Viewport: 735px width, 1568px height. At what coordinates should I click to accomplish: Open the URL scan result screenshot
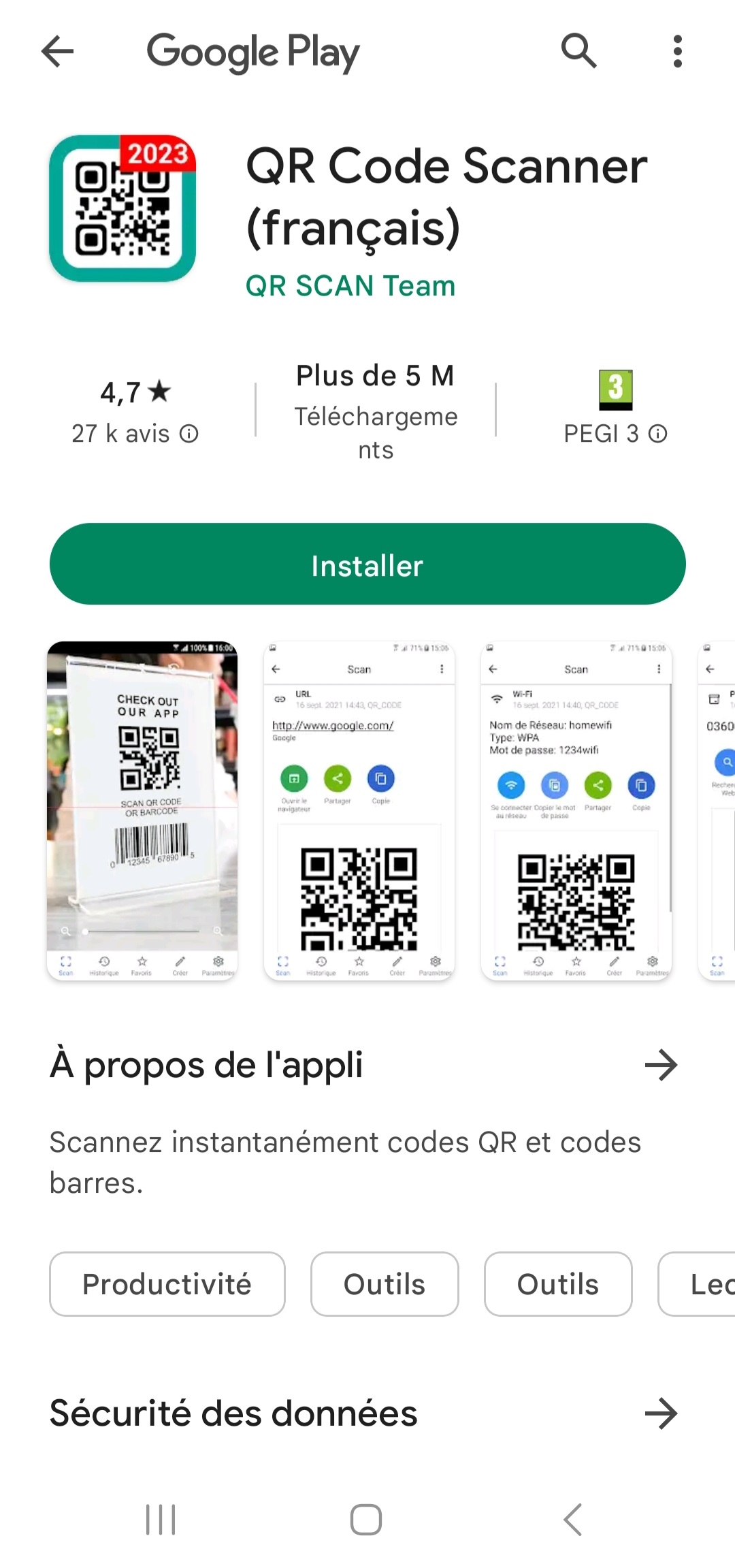click(359, 810)
